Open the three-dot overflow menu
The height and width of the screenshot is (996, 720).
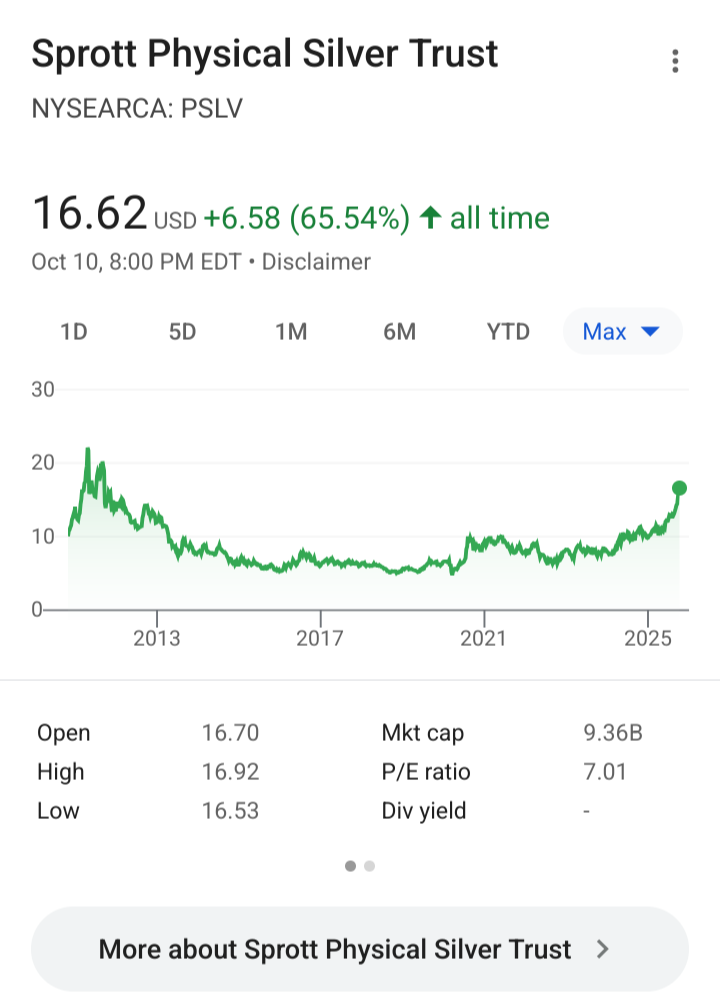click(x=676, y=61)
